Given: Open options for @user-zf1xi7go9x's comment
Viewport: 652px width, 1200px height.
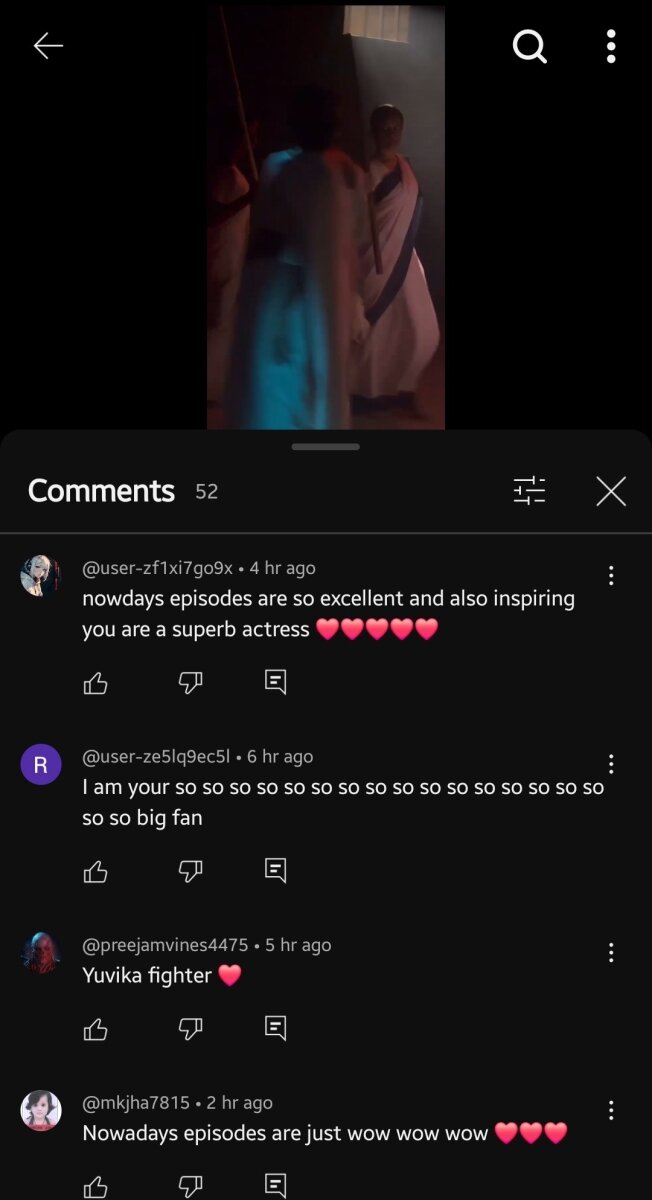Looking at the screenshot, I should click(x=610, y=575).
